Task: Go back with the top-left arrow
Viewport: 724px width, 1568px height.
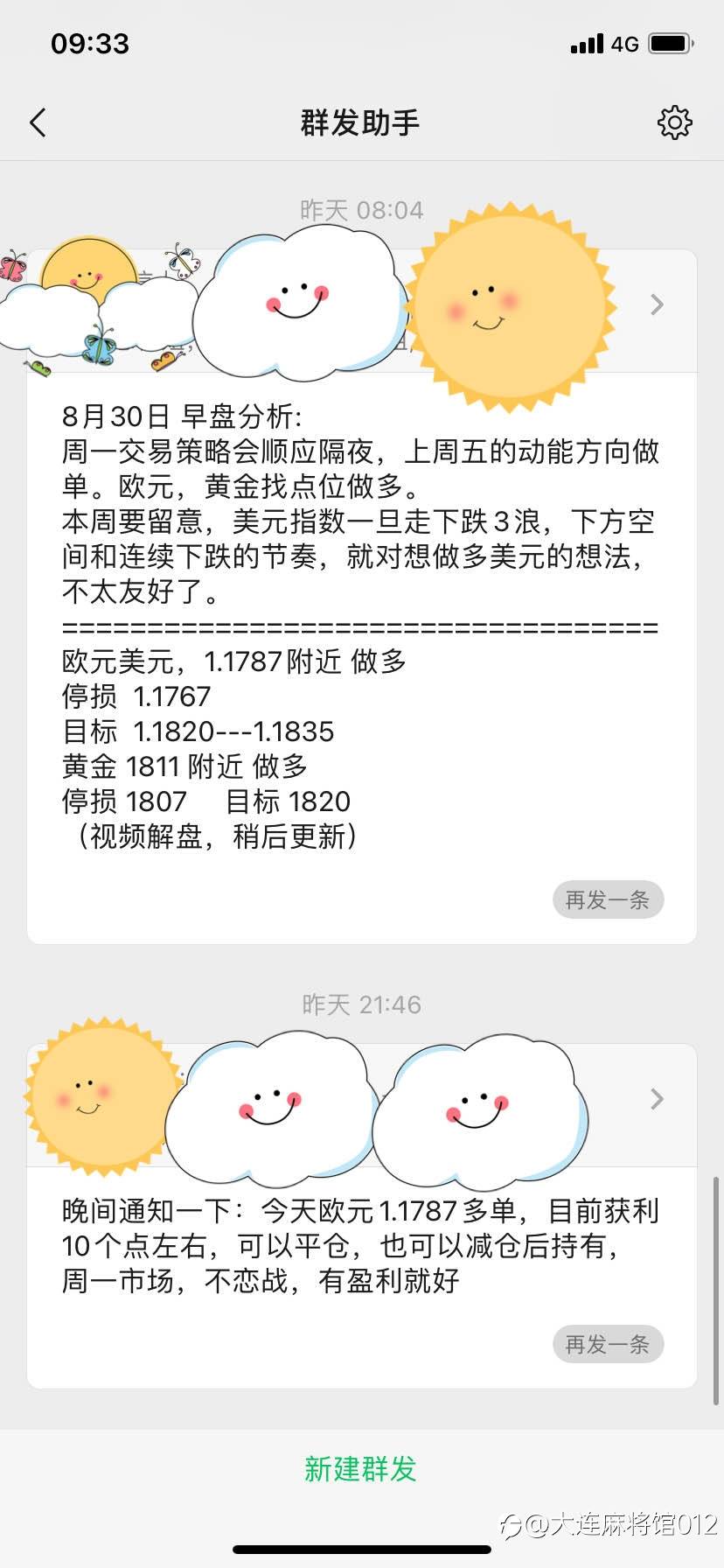Action: click(38, 122)
